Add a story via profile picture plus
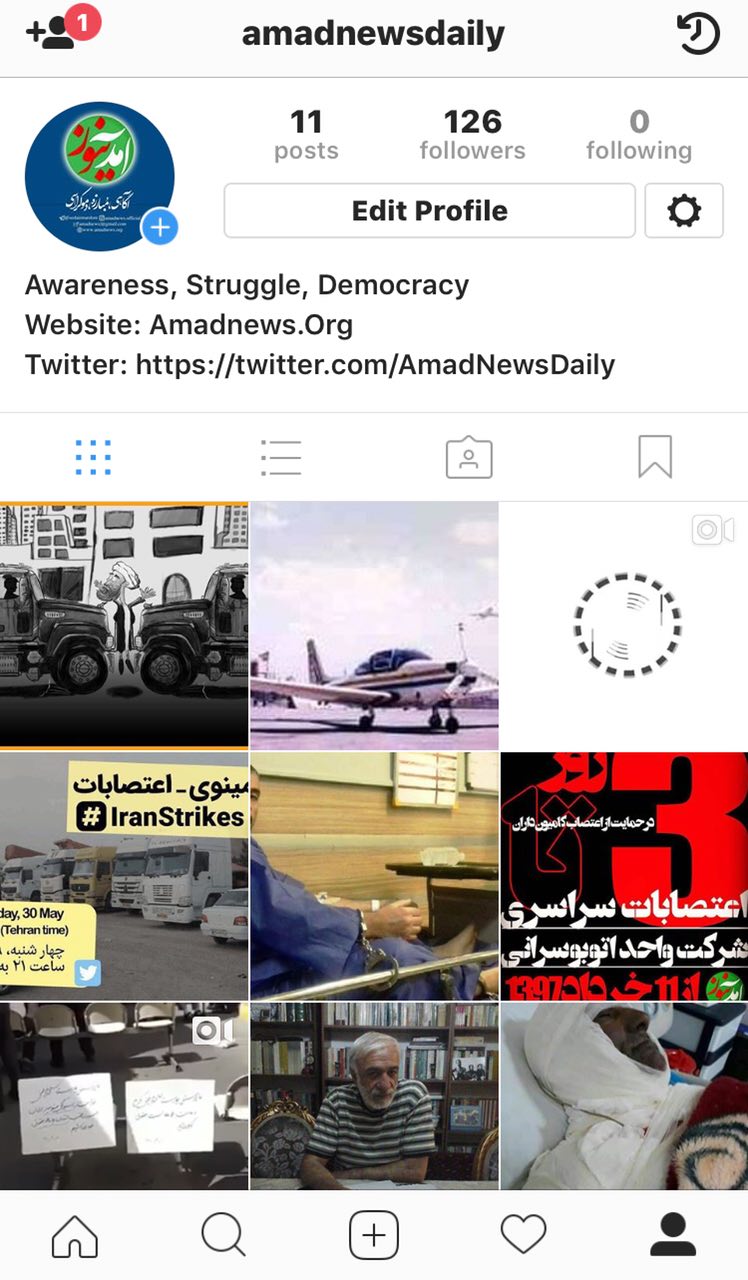Viewport: 748px width, 1280px height. pyautogui.click(x=159, y=227)
